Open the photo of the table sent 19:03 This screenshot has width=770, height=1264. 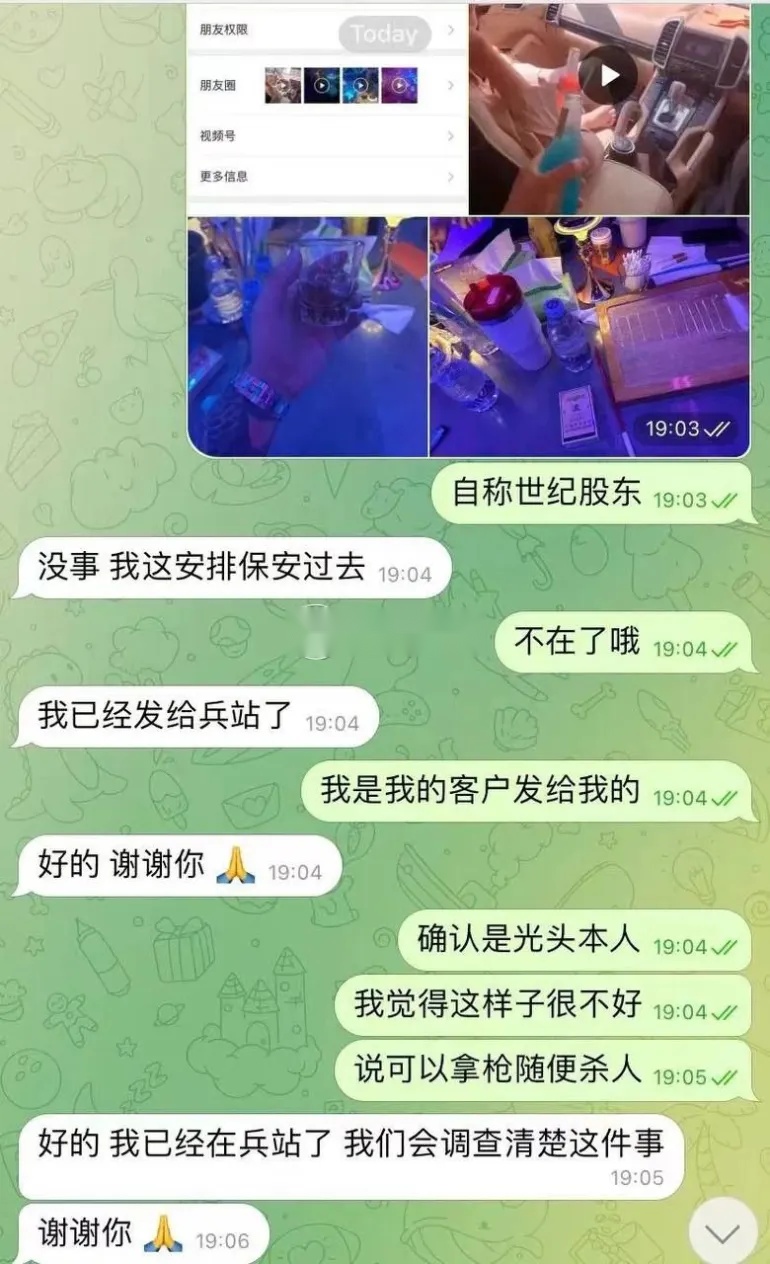coord(590,337)
